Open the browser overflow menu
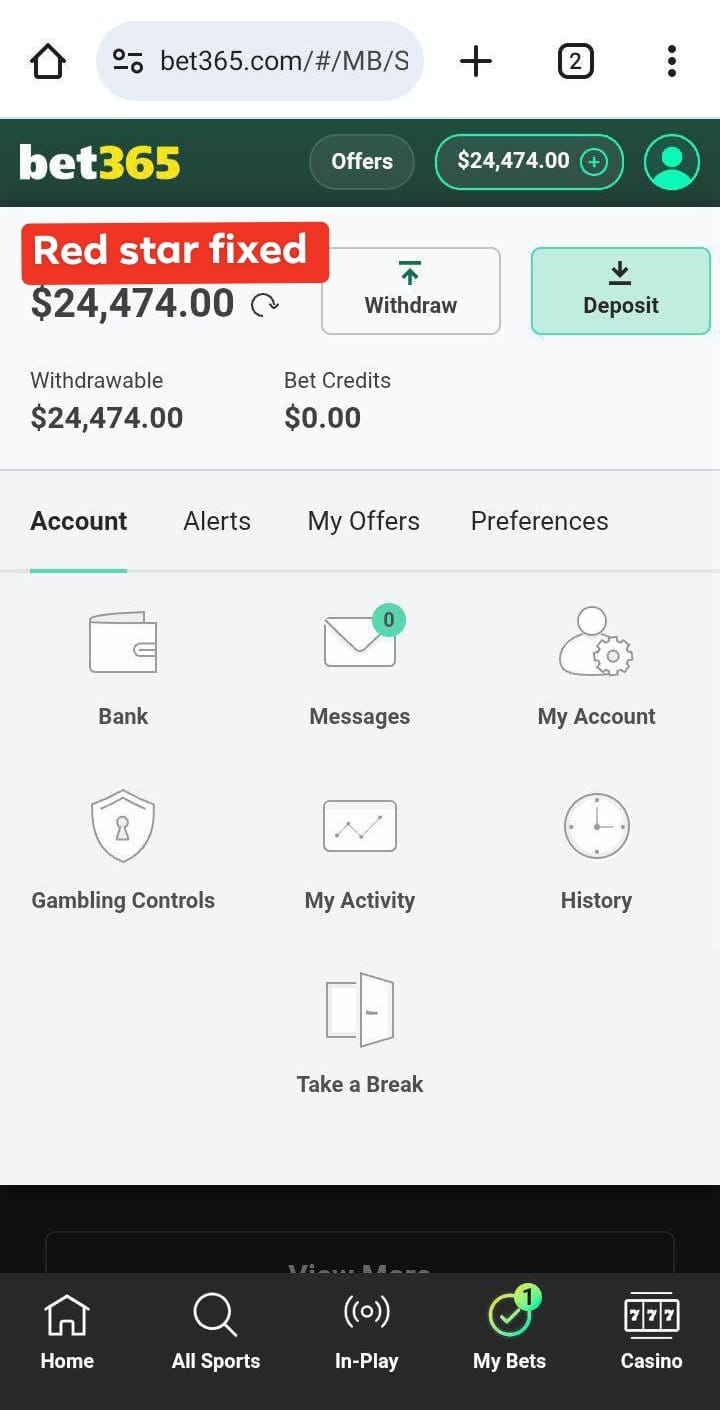This screenshot has width=720, height=1410. pyautogui.click(x=672, y=62)
